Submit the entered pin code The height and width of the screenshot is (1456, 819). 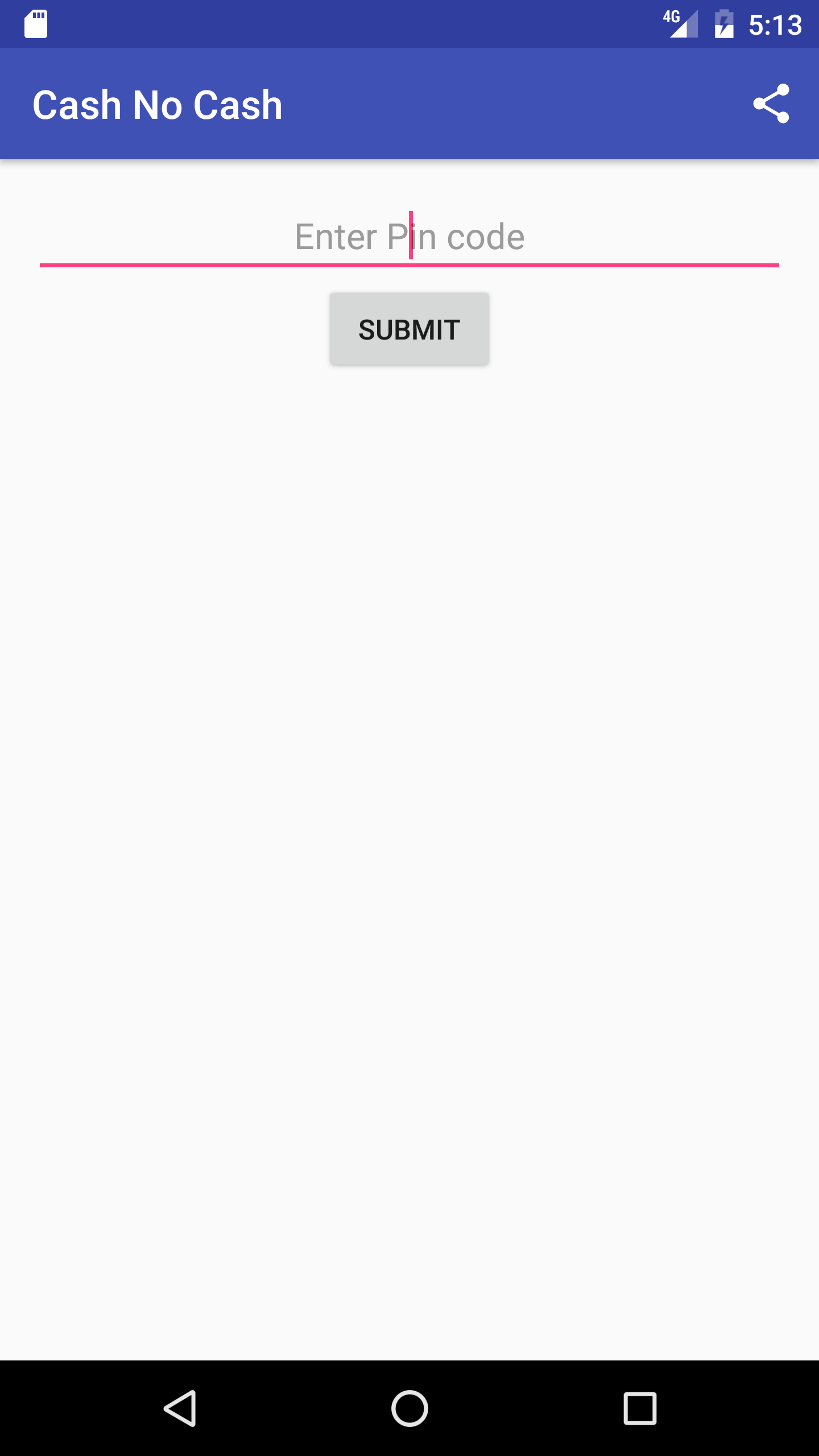(x=409, y=329)
